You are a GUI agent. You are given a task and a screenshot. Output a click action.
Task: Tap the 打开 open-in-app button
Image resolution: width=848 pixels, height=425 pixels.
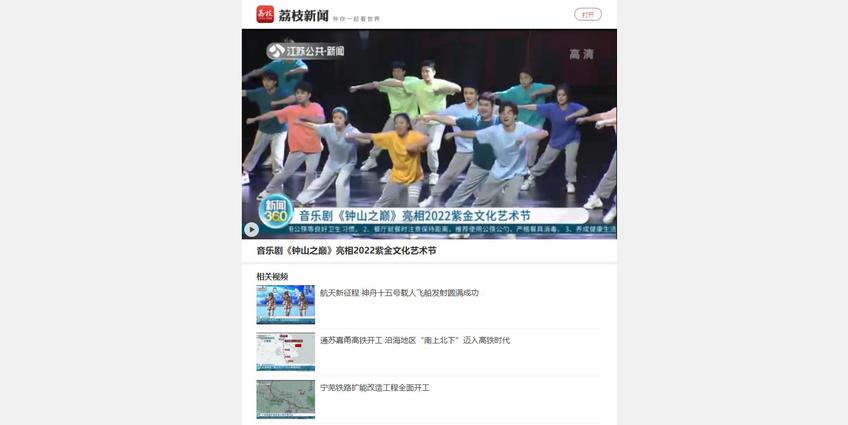(588, 14)
